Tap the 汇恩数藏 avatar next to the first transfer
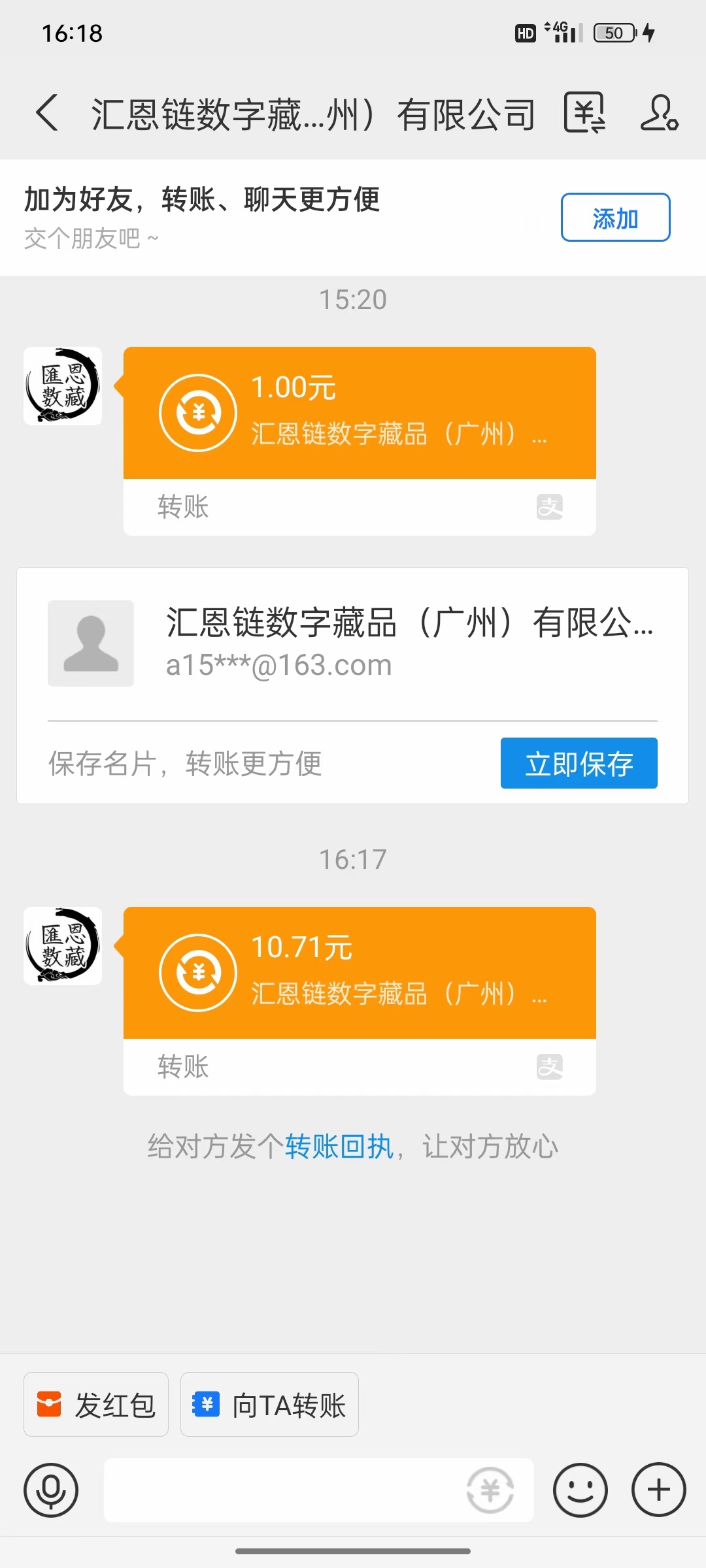The height and width of the screenshot is (1568, 706). [x=62, y=385]
